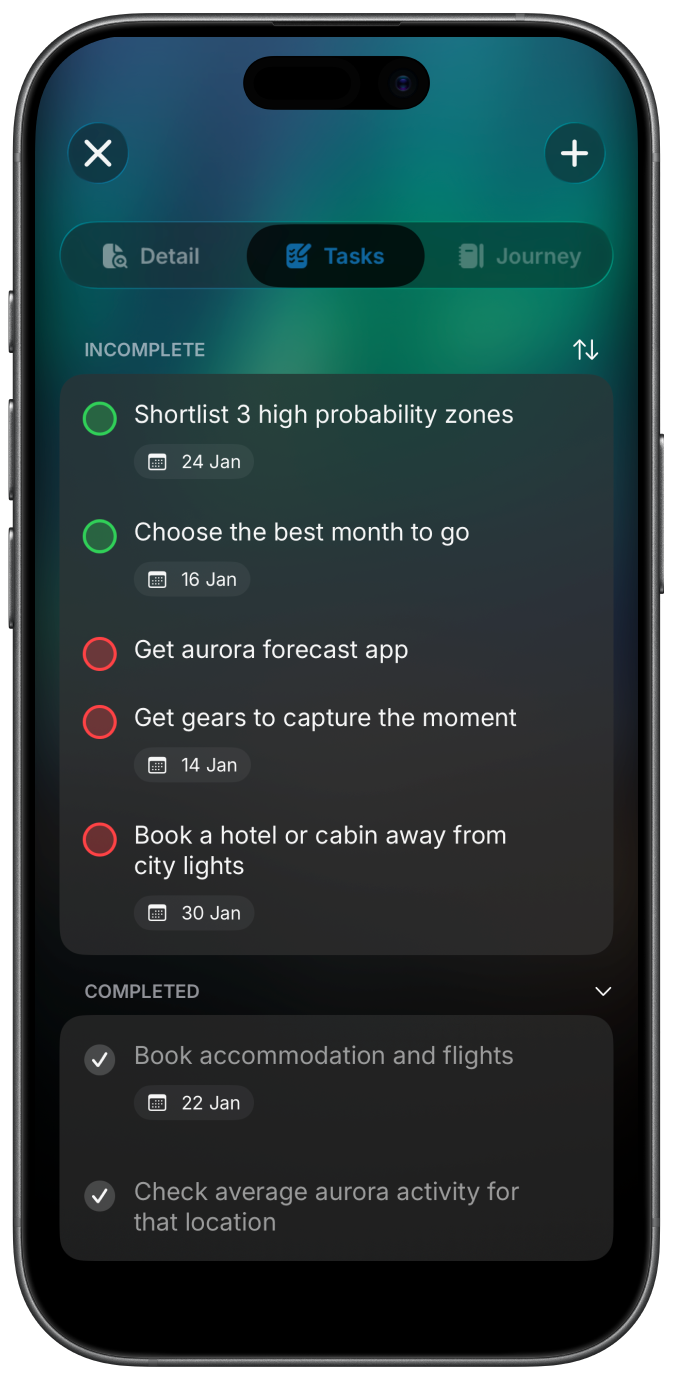Add a new task with the plus button
Viewport: 675px width, 1380px height.
click(x=574, y=153)
